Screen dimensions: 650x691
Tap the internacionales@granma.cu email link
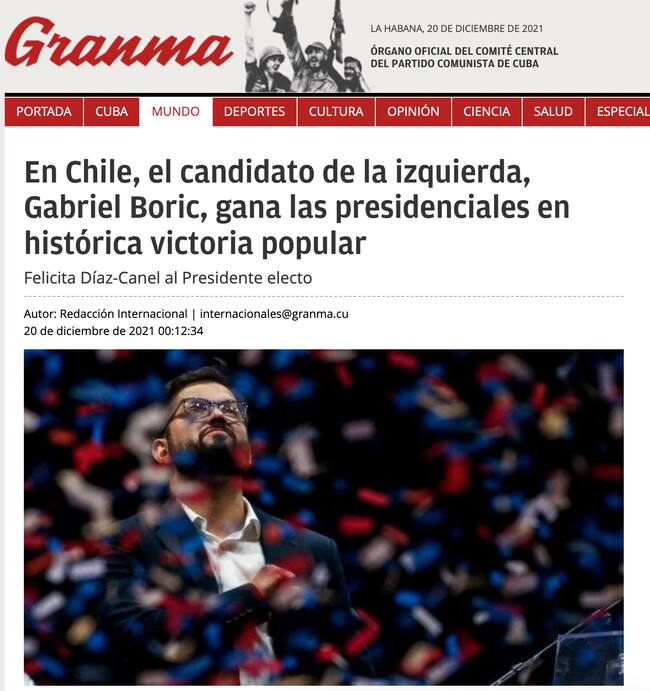274,314
